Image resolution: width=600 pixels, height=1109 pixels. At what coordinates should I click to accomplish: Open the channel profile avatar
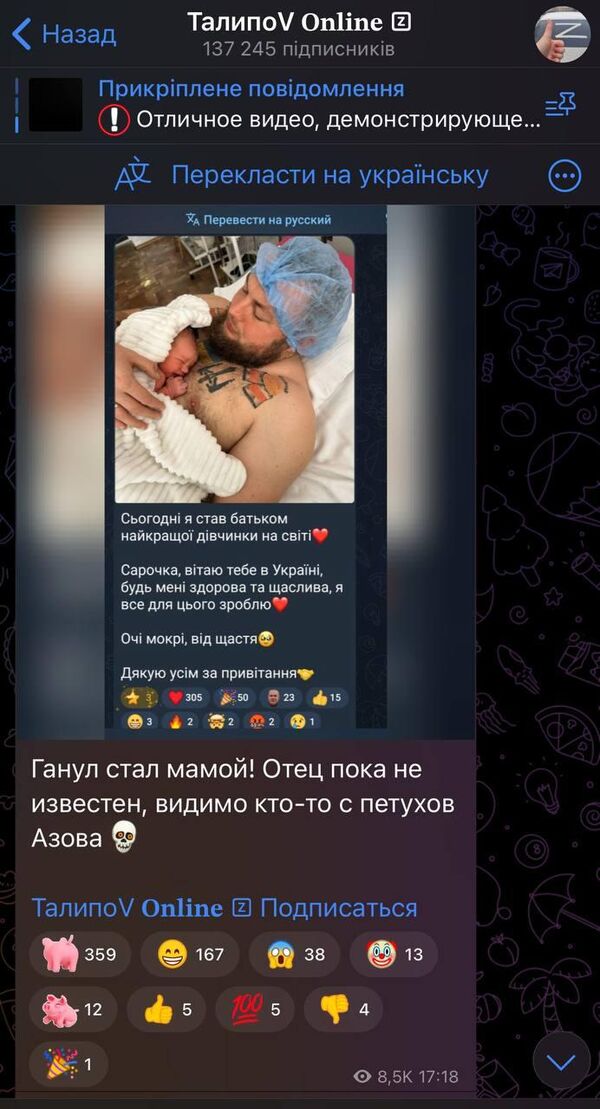(x=561, y=34)
